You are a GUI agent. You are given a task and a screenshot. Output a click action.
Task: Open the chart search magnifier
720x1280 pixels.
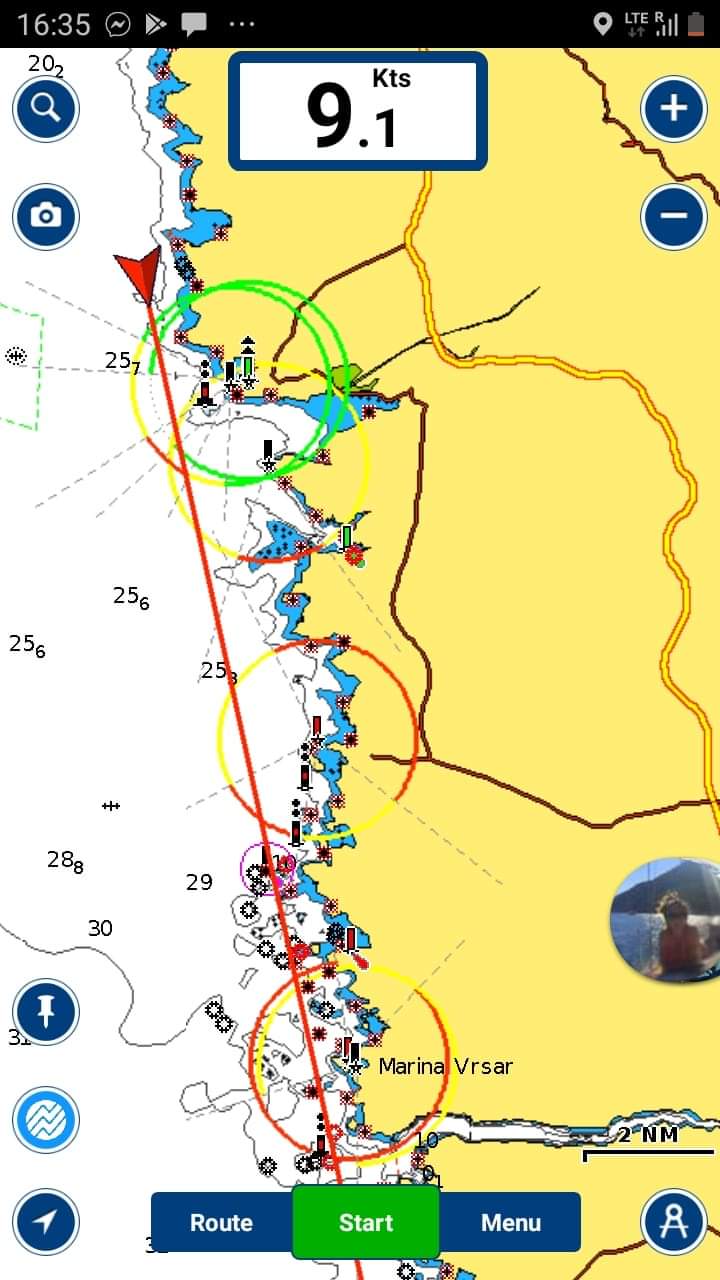point(46,107)
